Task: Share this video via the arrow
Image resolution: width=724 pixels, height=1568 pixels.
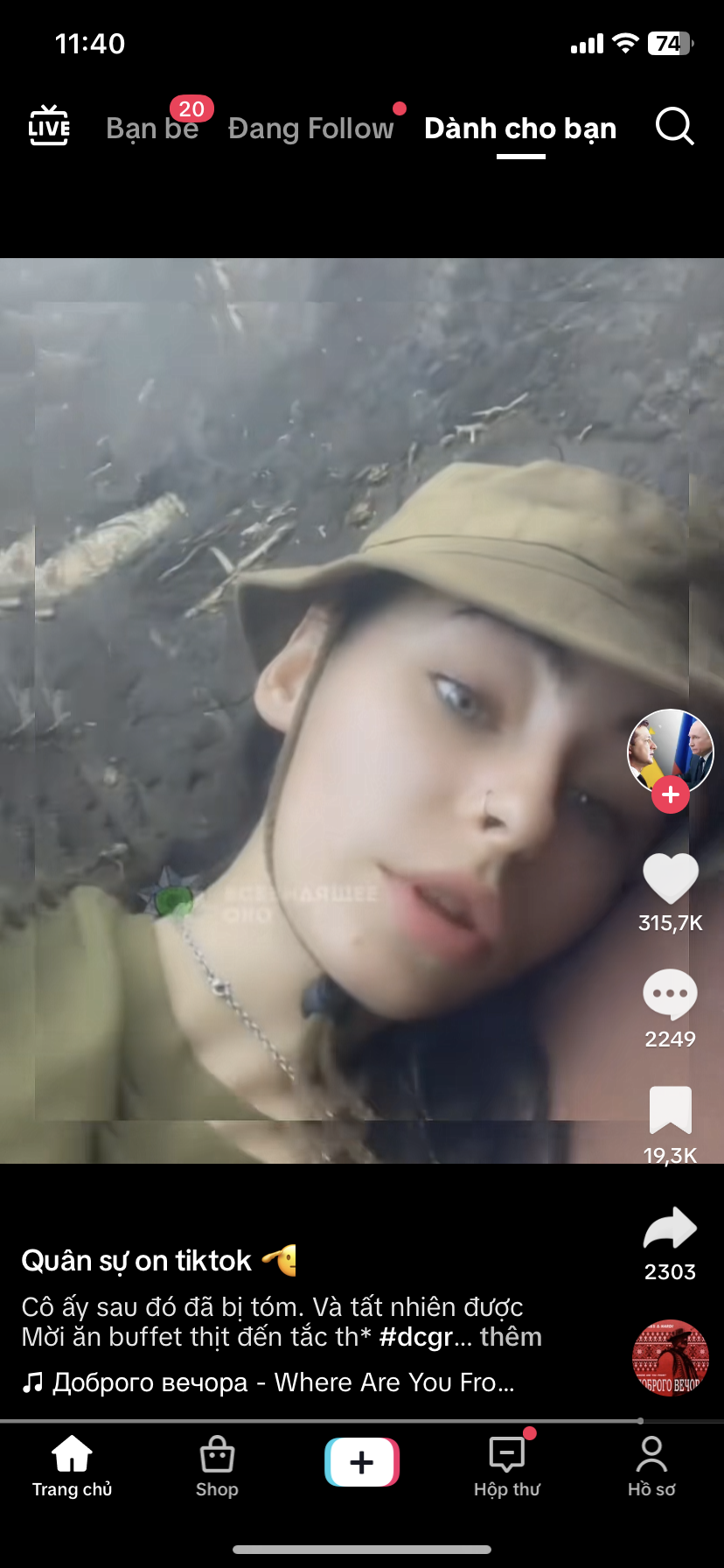Action: click(x=671, y=1228)
